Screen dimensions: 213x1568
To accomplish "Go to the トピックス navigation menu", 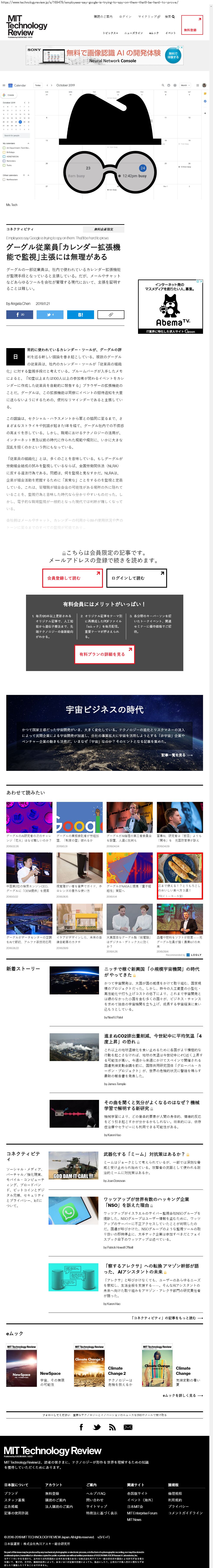I will [x=110, y=33].
